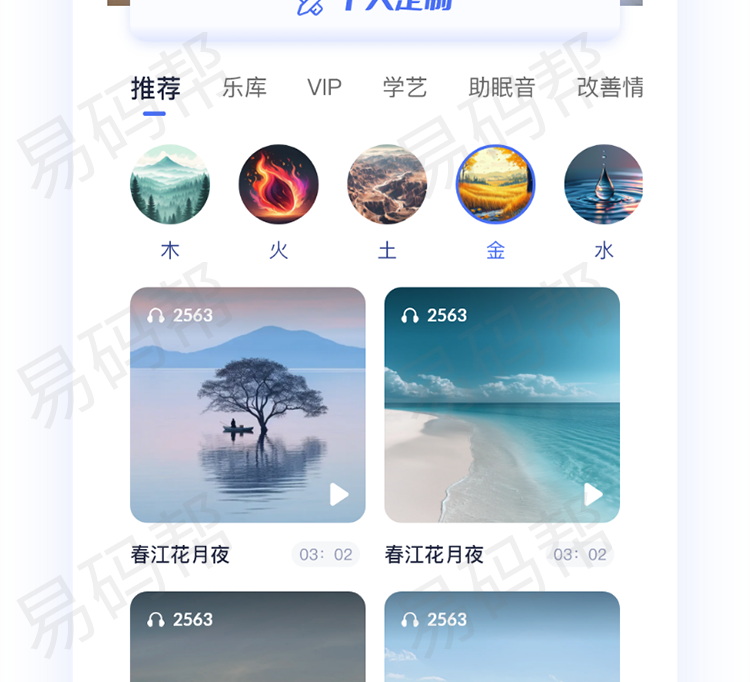Play the 春江花月夜 track with lake tree cover
Image resolution: width=750 pixels, height=682 pixels.
pos(339,494)
